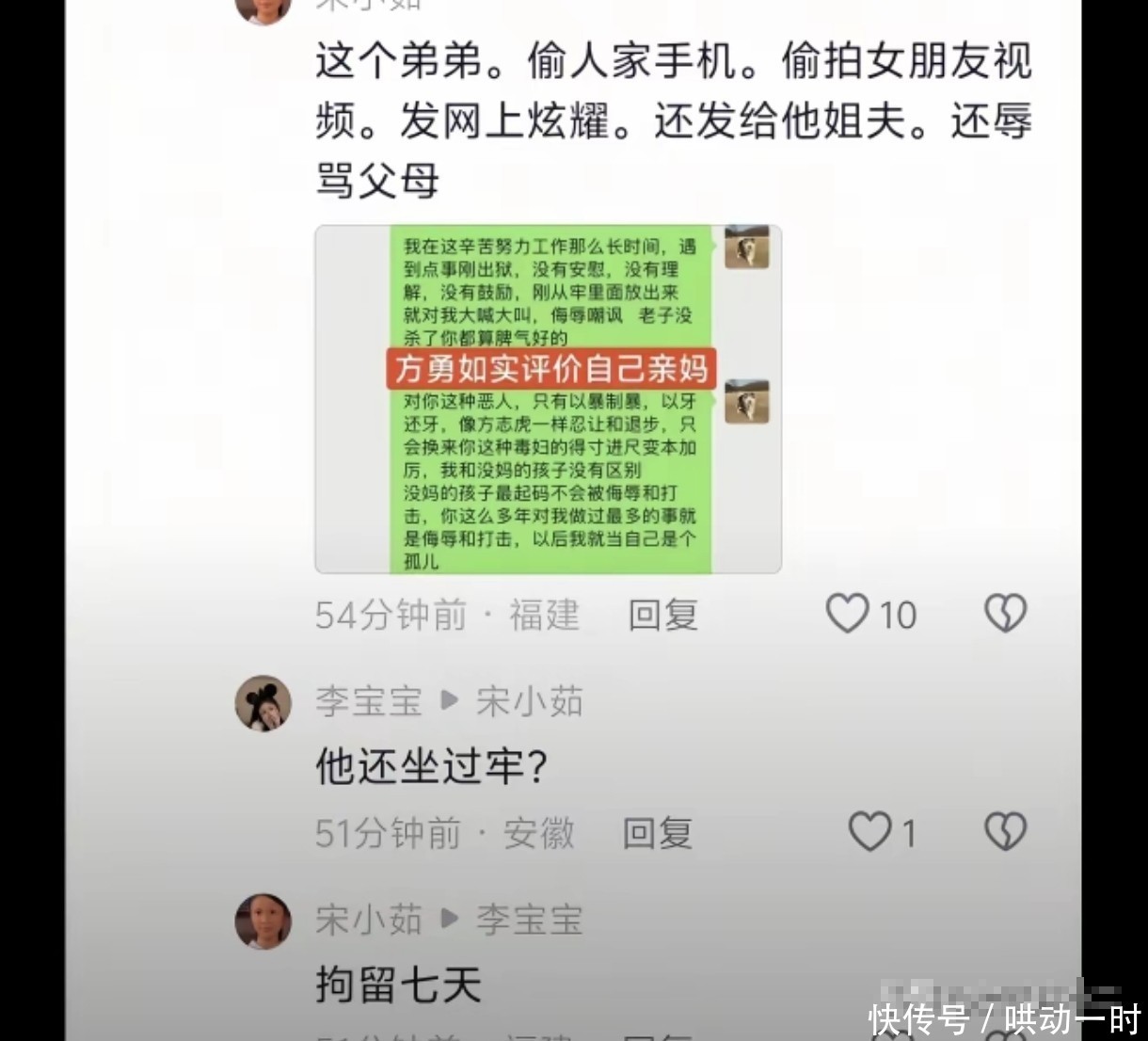
Task: Open the chat screenshot image in 宋小茹's comment
Action: point(548,399)
